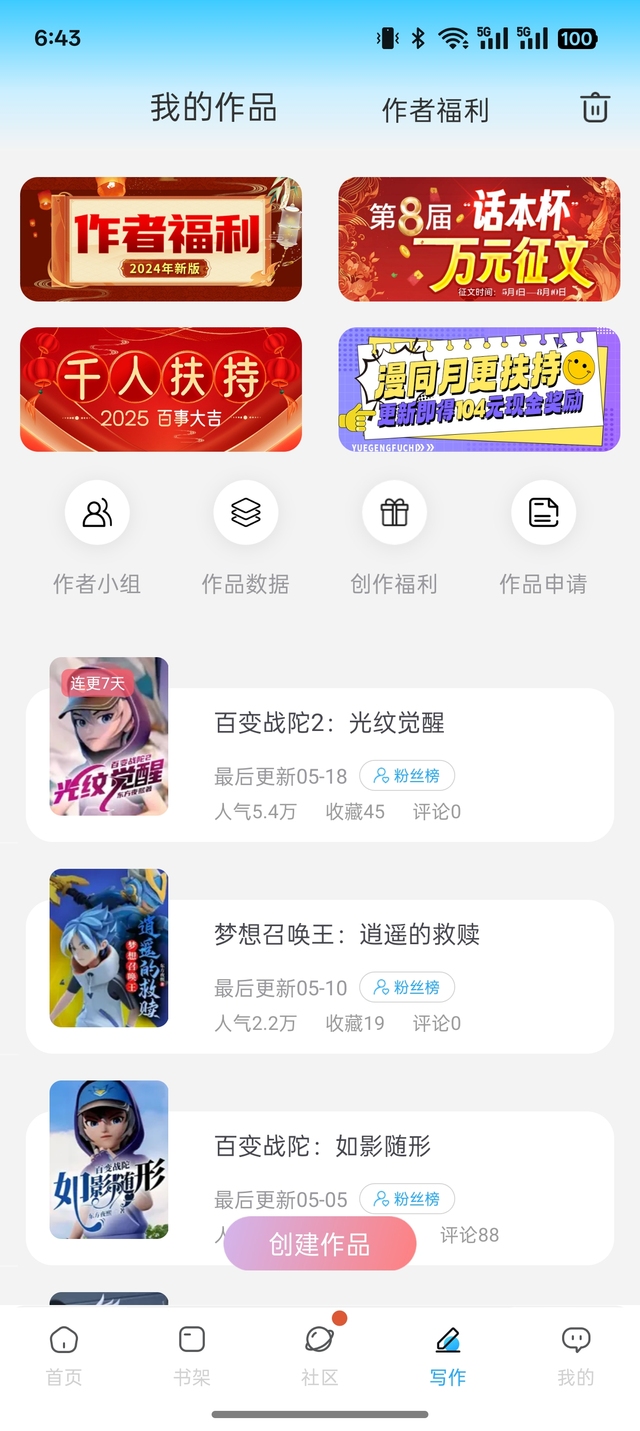
Task: Open the trash bin icon
Action: [595, 108]
